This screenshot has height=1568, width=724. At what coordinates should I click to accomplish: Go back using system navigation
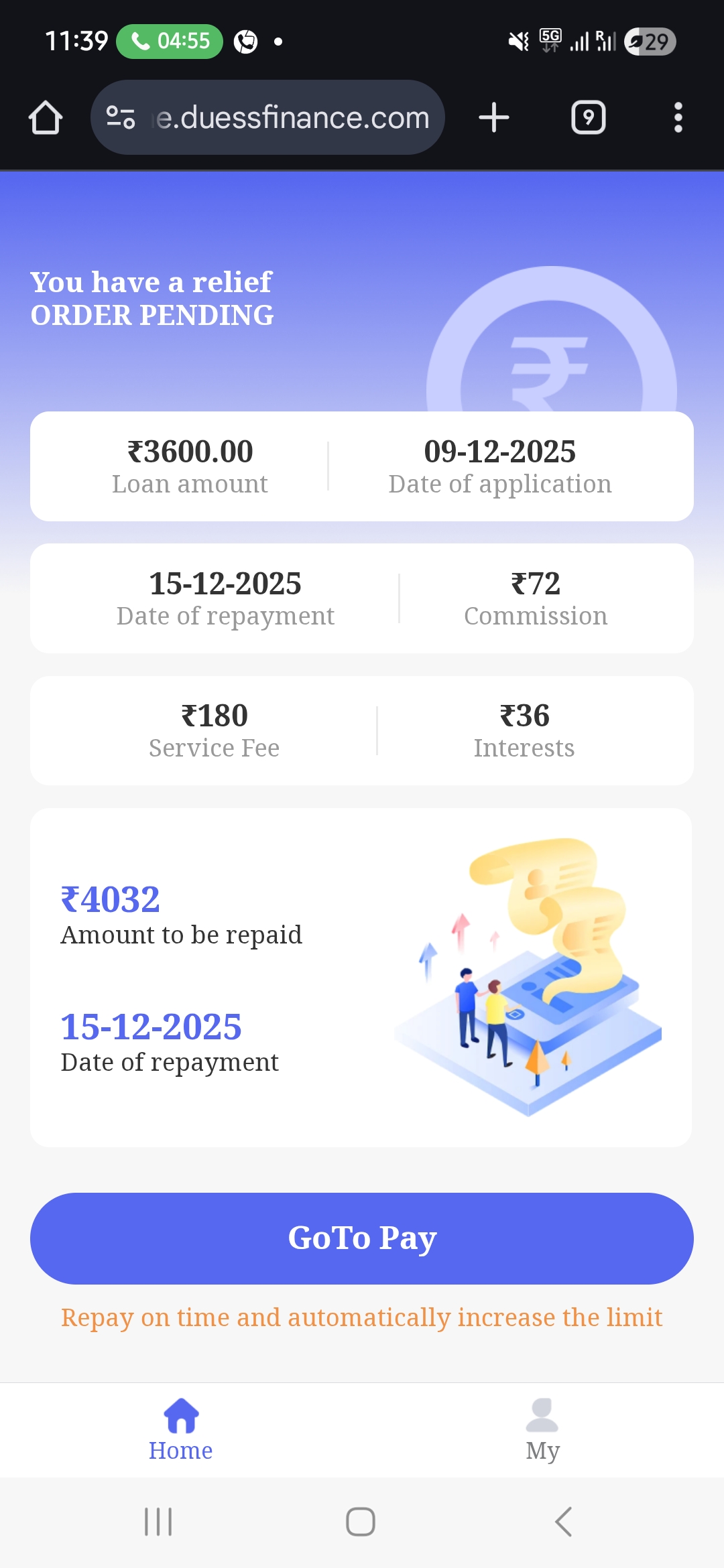[563, 1522]
